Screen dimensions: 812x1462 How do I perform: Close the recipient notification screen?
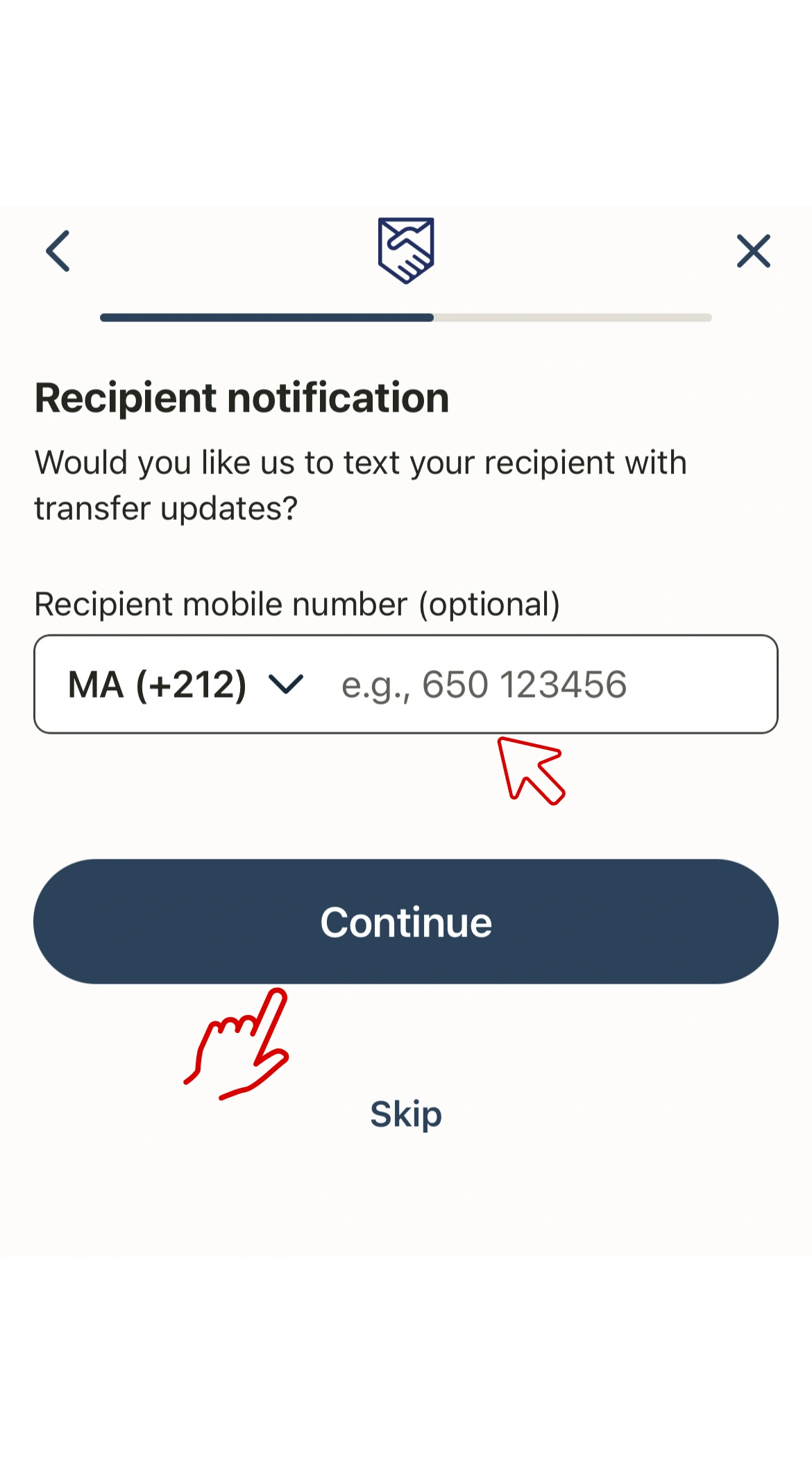(753, 251)
